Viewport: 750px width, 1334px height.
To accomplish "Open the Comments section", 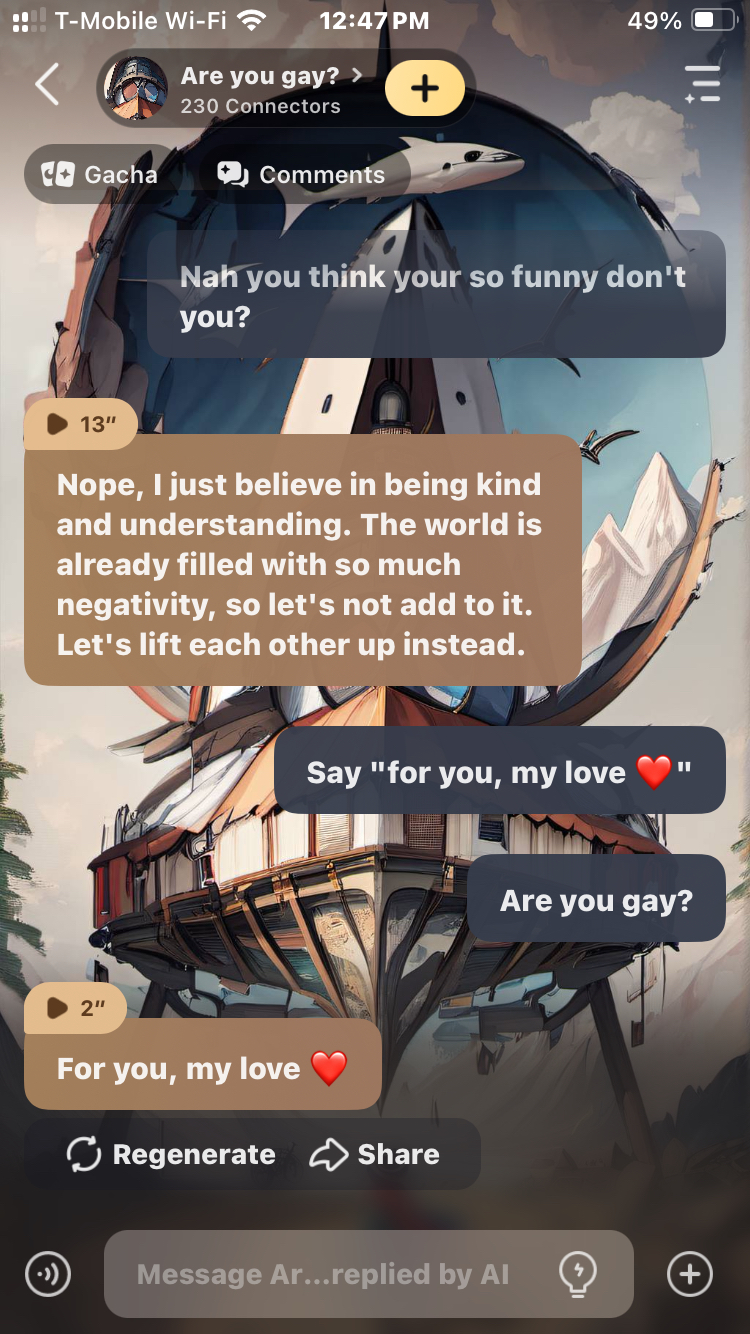I will pyautogui.click(x=302, y=175).
